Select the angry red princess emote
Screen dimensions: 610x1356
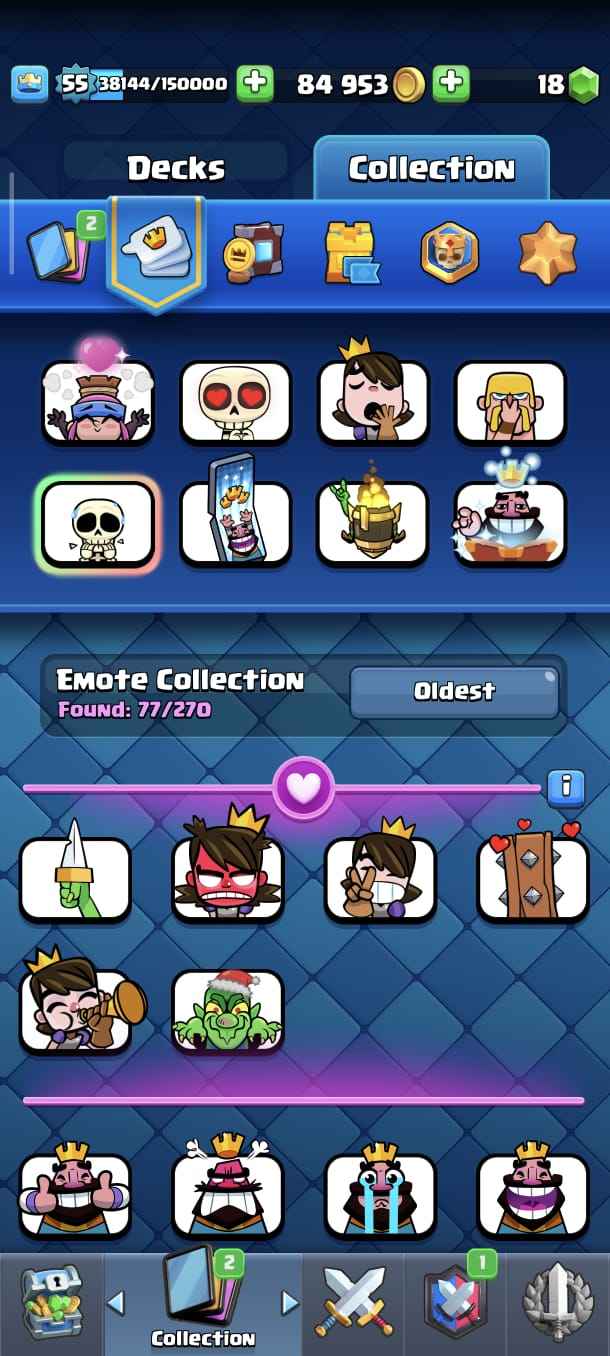(x=227, y=878)
